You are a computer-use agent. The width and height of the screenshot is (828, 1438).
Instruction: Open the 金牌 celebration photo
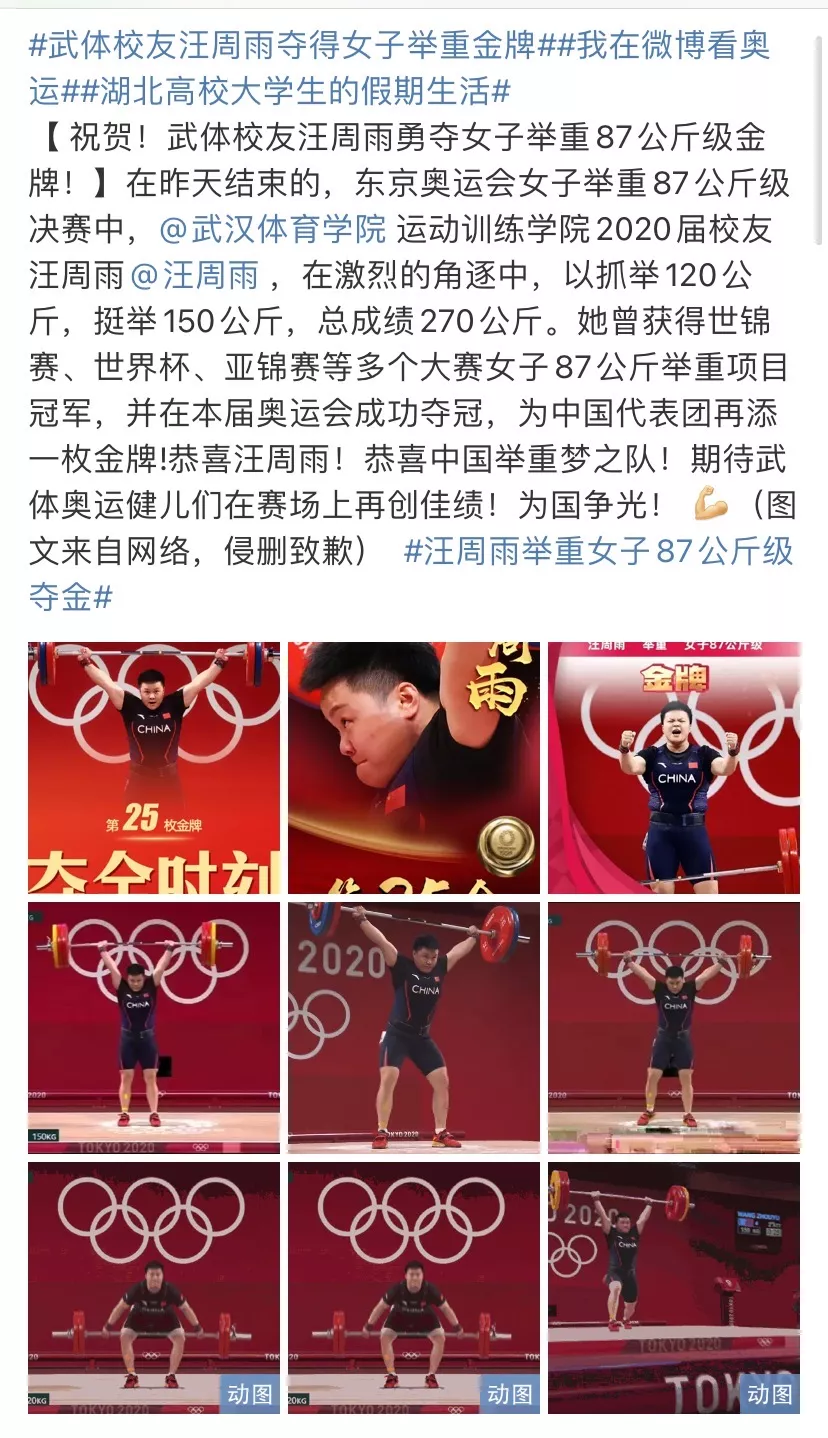click(673, 767)
